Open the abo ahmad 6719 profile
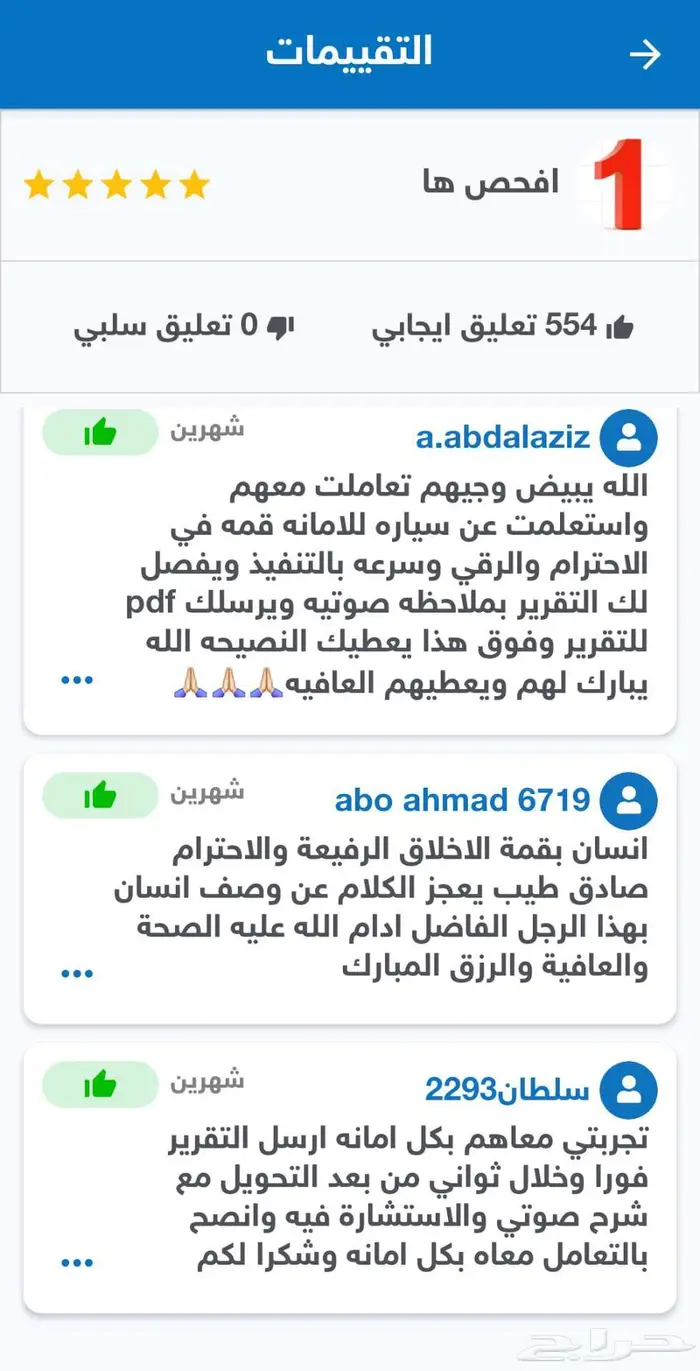The width and height of the screenshot is (700, 1371). tap(462, 800)
